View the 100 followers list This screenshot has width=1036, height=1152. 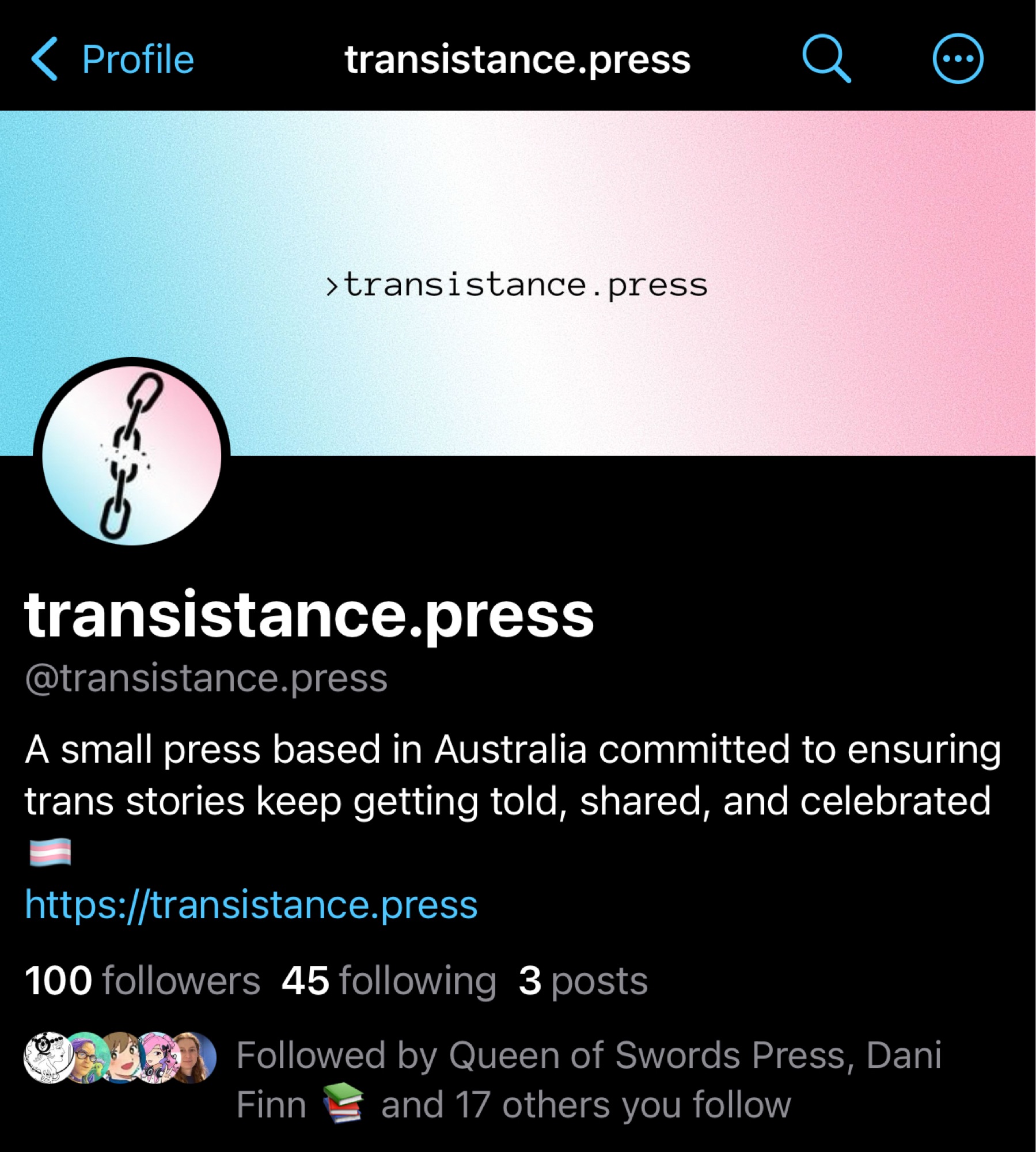pos(142,980)
